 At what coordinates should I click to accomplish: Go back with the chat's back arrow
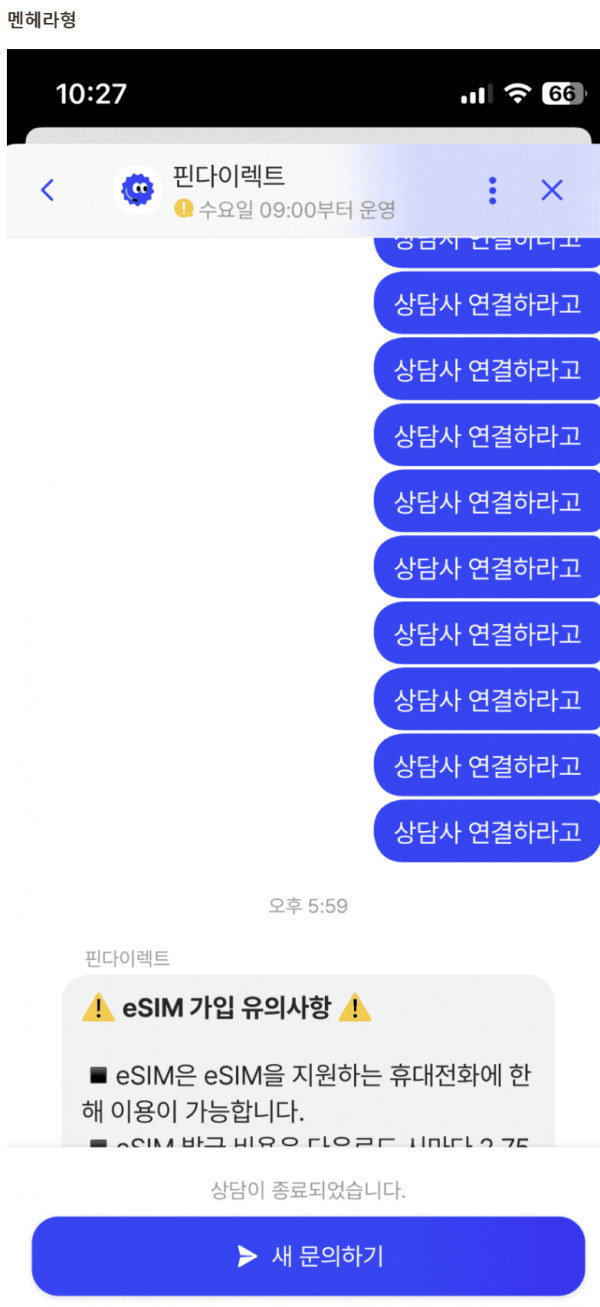pyautogui.click(x=47, y=190)
